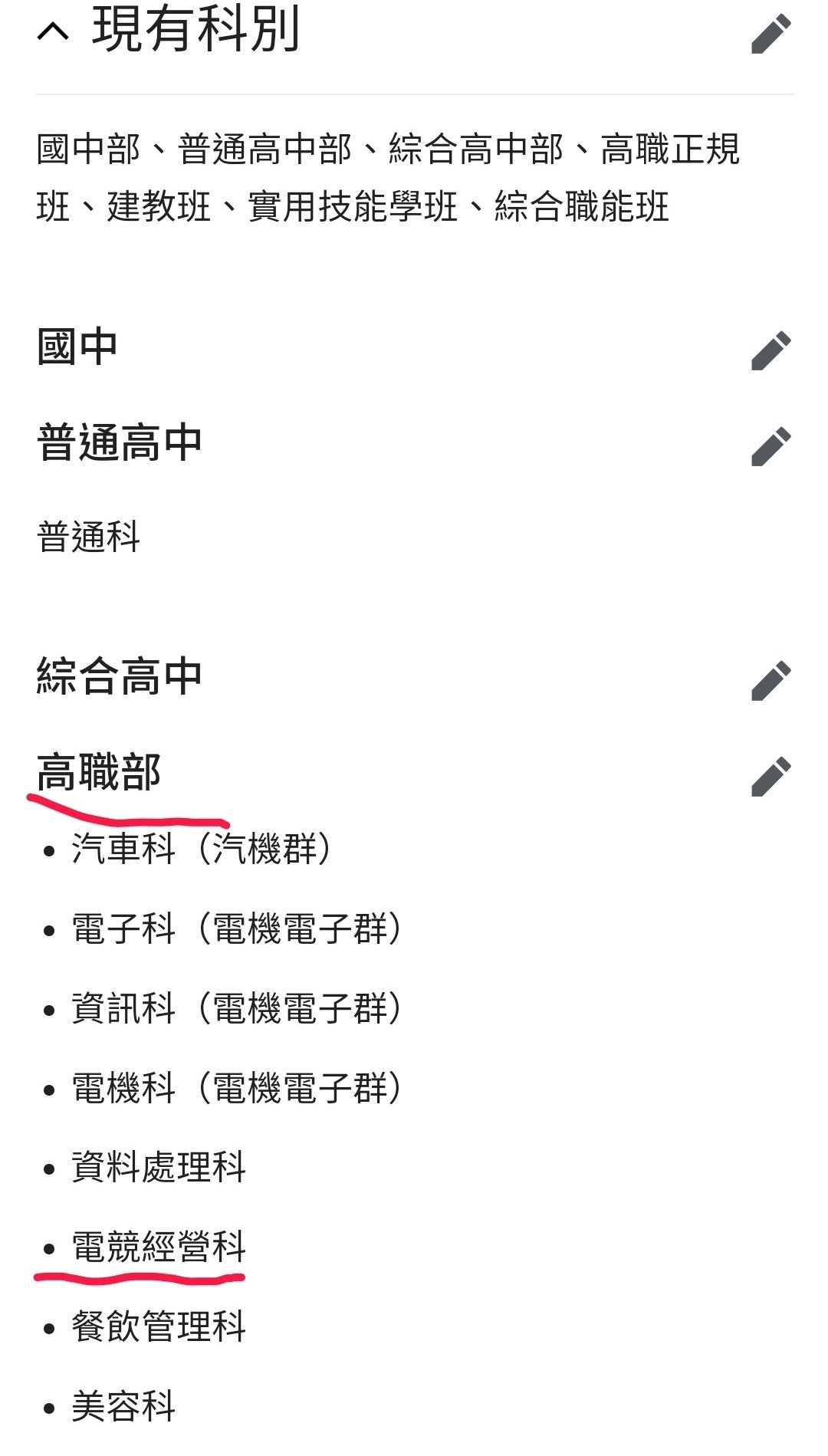Edit the 國中 subsection

coord(770,350)
